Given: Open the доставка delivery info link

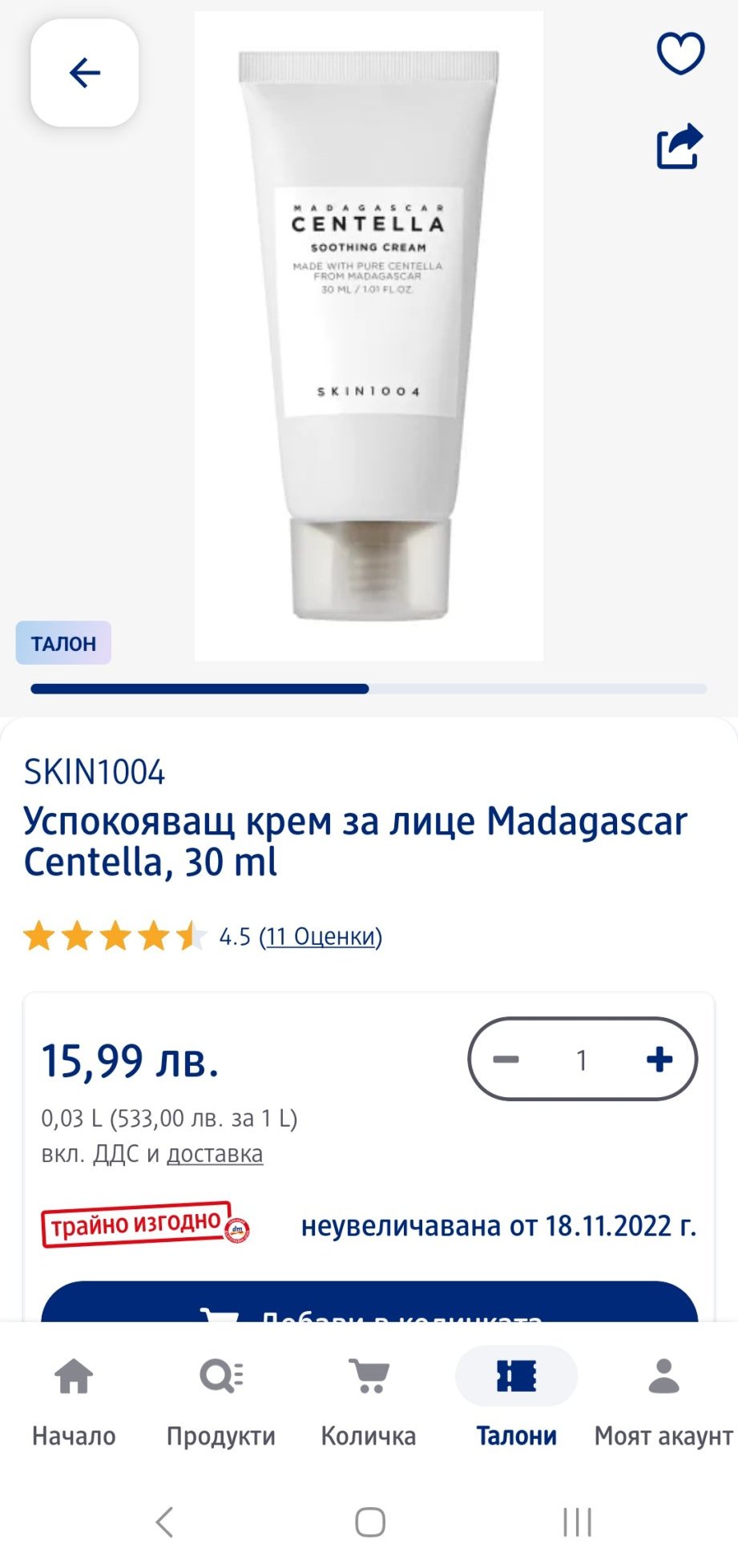Looking at the screenshot, I should pyautogui.click(x=214, y=1154).
